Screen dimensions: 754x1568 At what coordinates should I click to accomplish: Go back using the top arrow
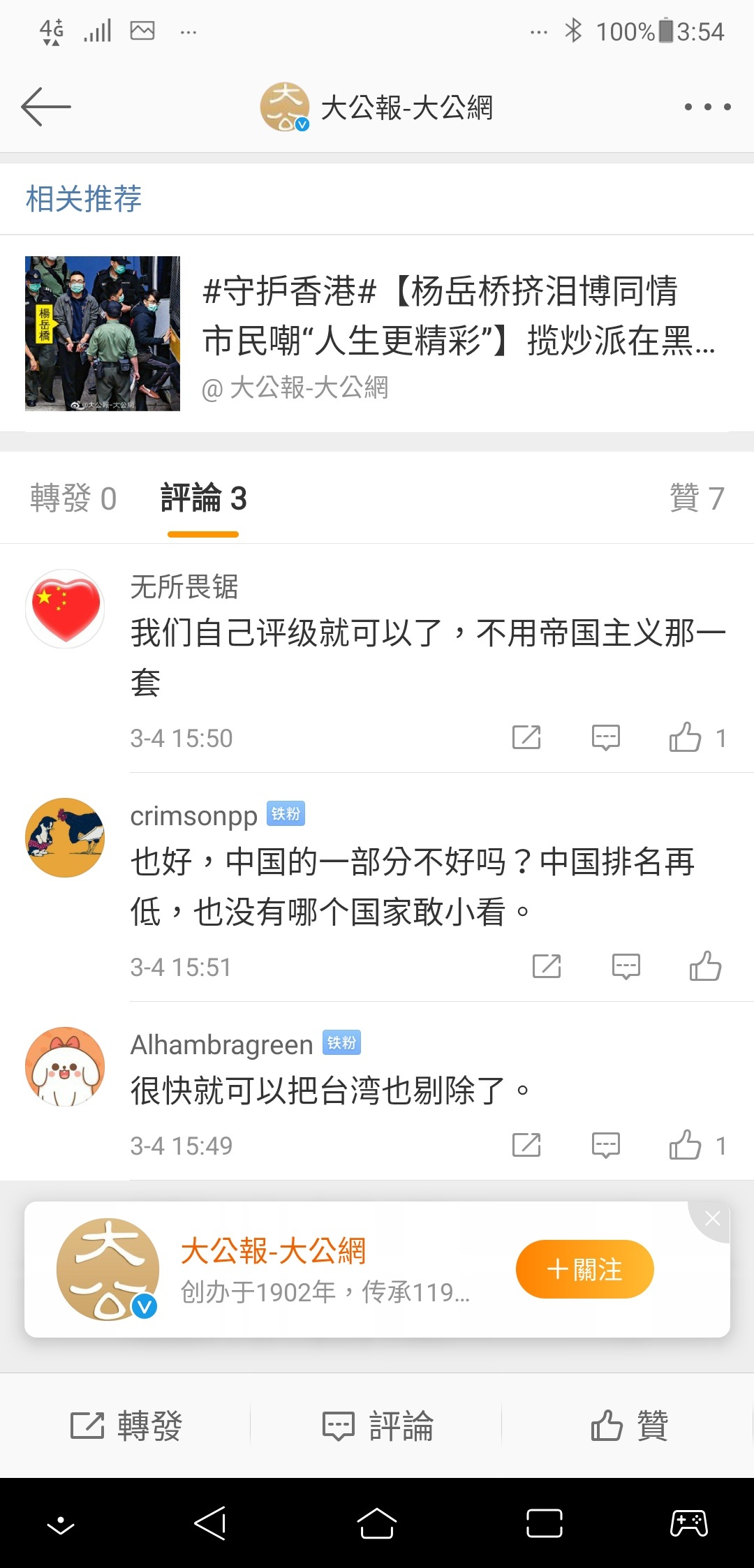(x=46, y=107)
